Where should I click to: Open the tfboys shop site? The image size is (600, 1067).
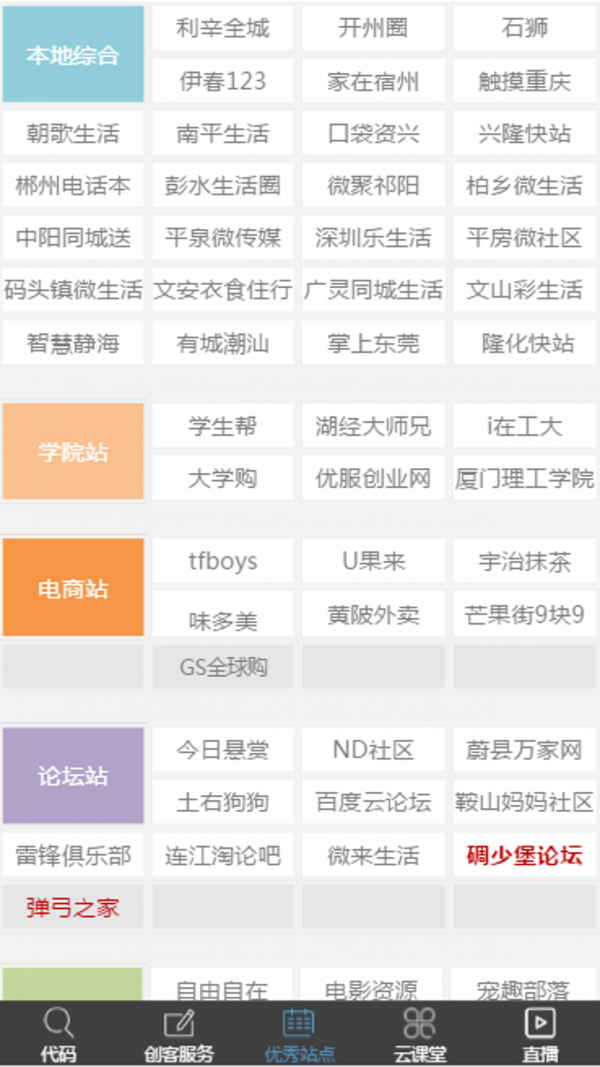(223, 561)
